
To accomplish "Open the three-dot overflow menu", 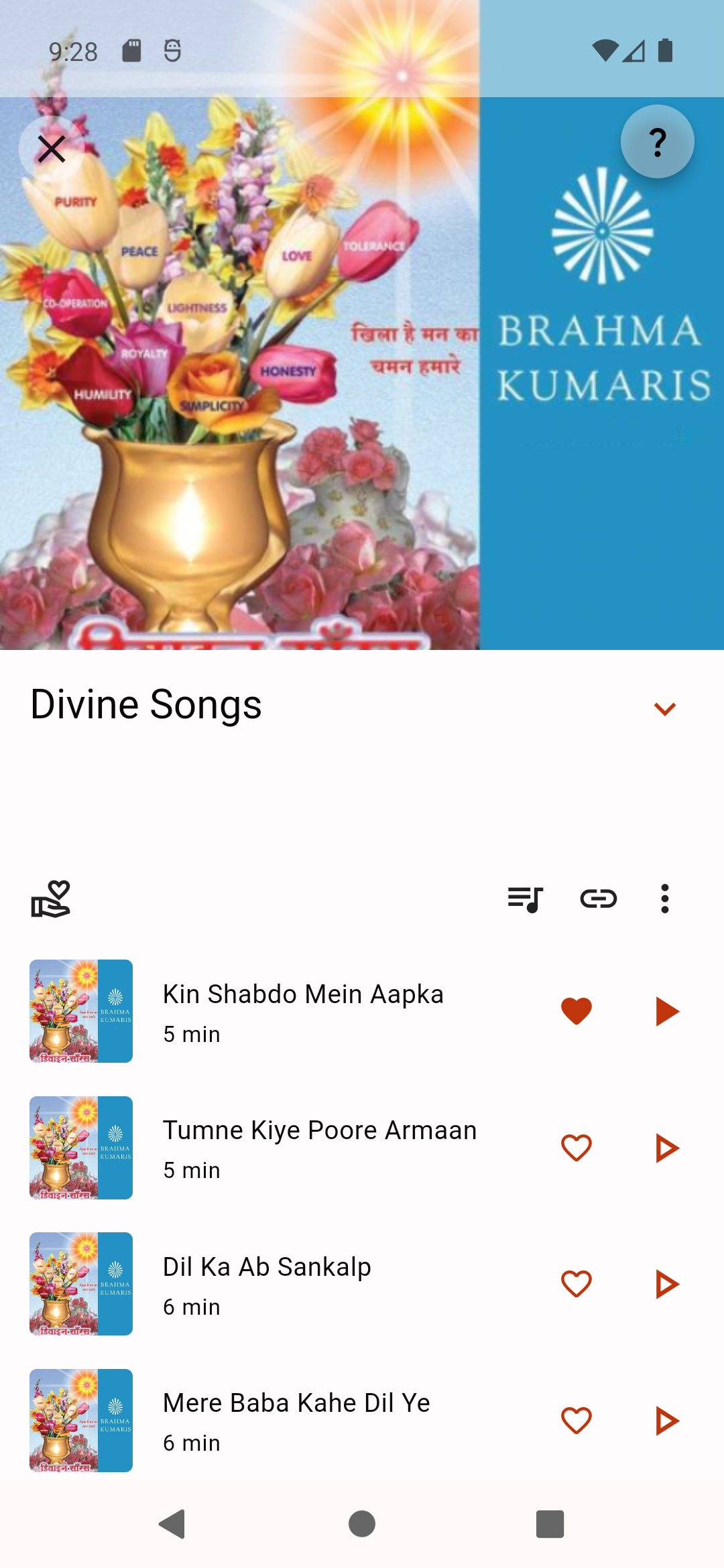I will (x=664, y=899).
